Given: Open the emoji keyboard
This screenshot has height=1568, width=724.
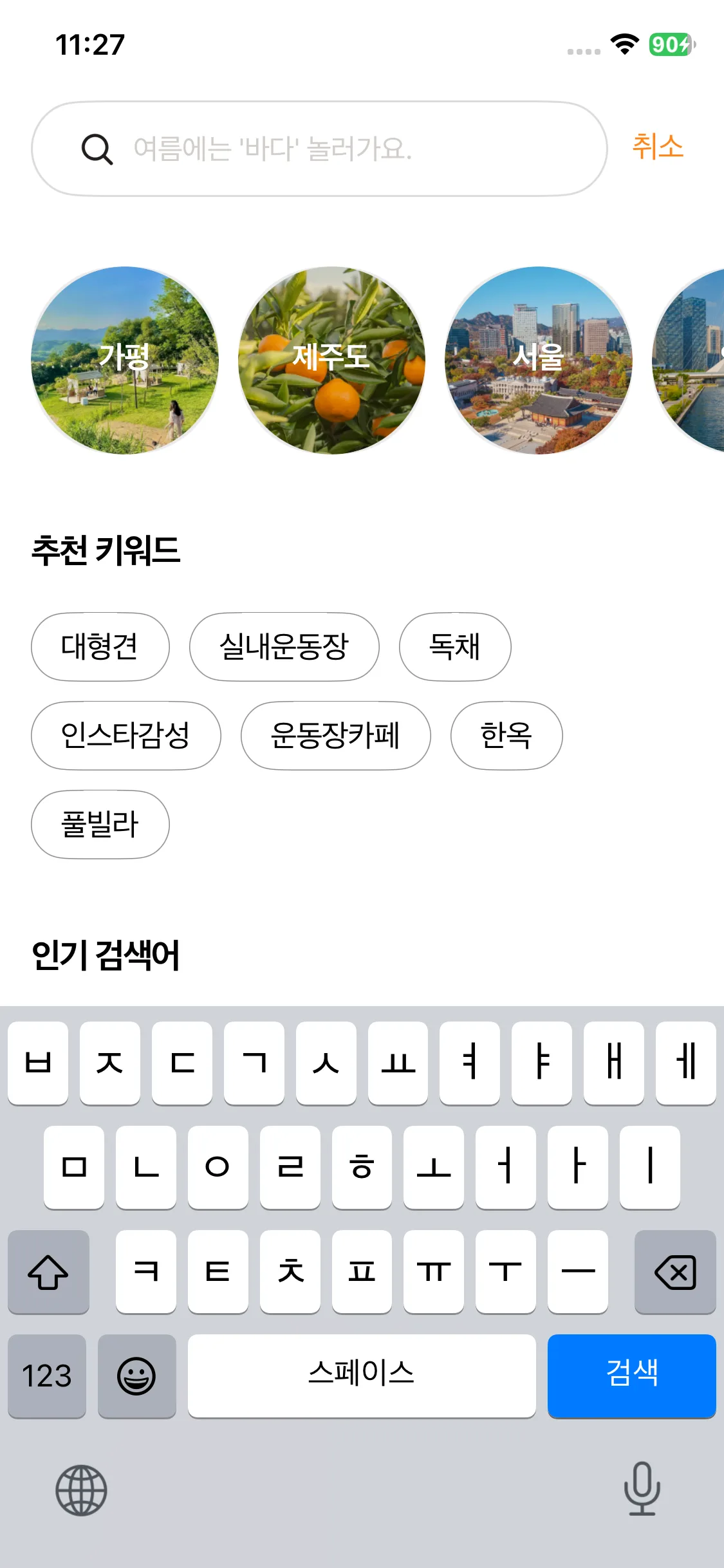Looking at the screenshot, I should point(136,1375).
